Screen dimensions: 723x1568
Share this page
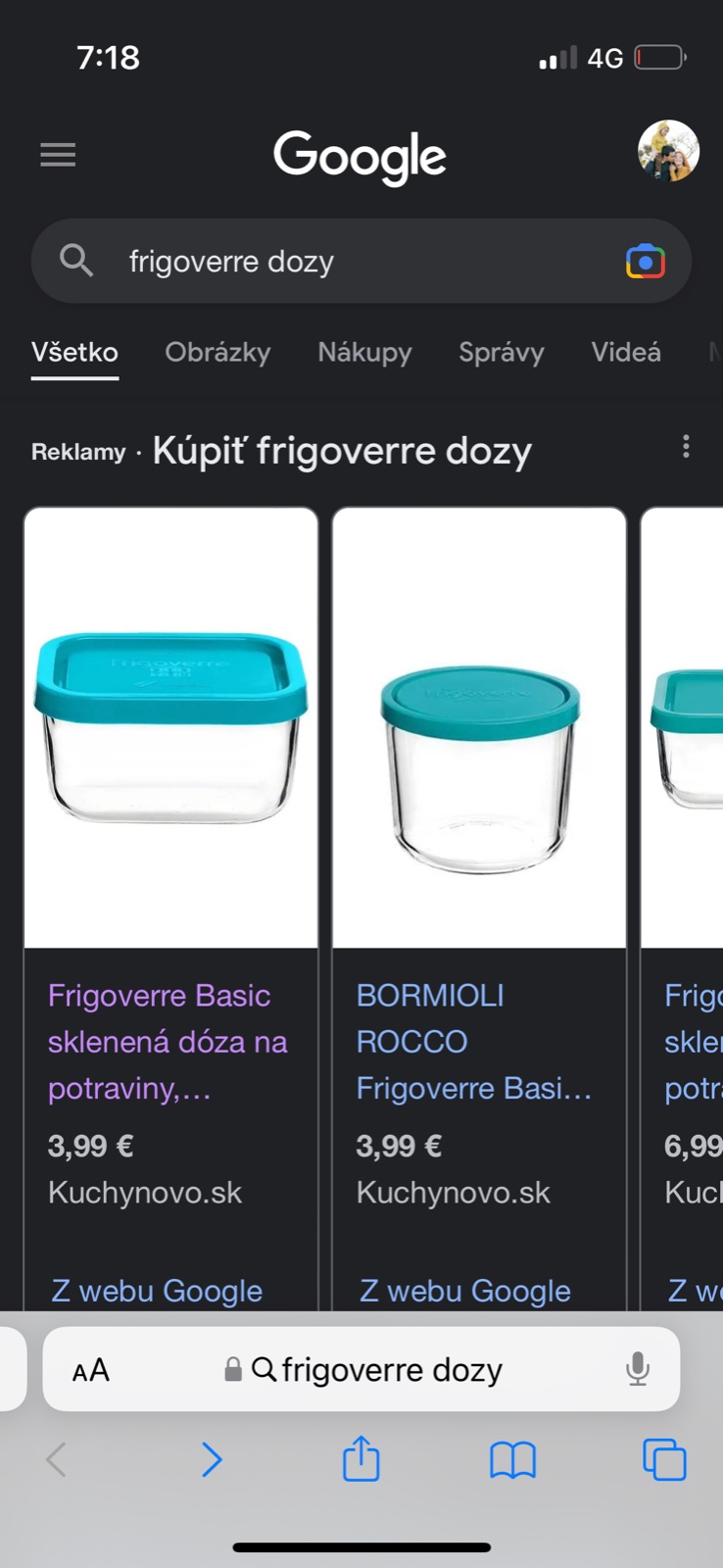(x=361, y=1459)
